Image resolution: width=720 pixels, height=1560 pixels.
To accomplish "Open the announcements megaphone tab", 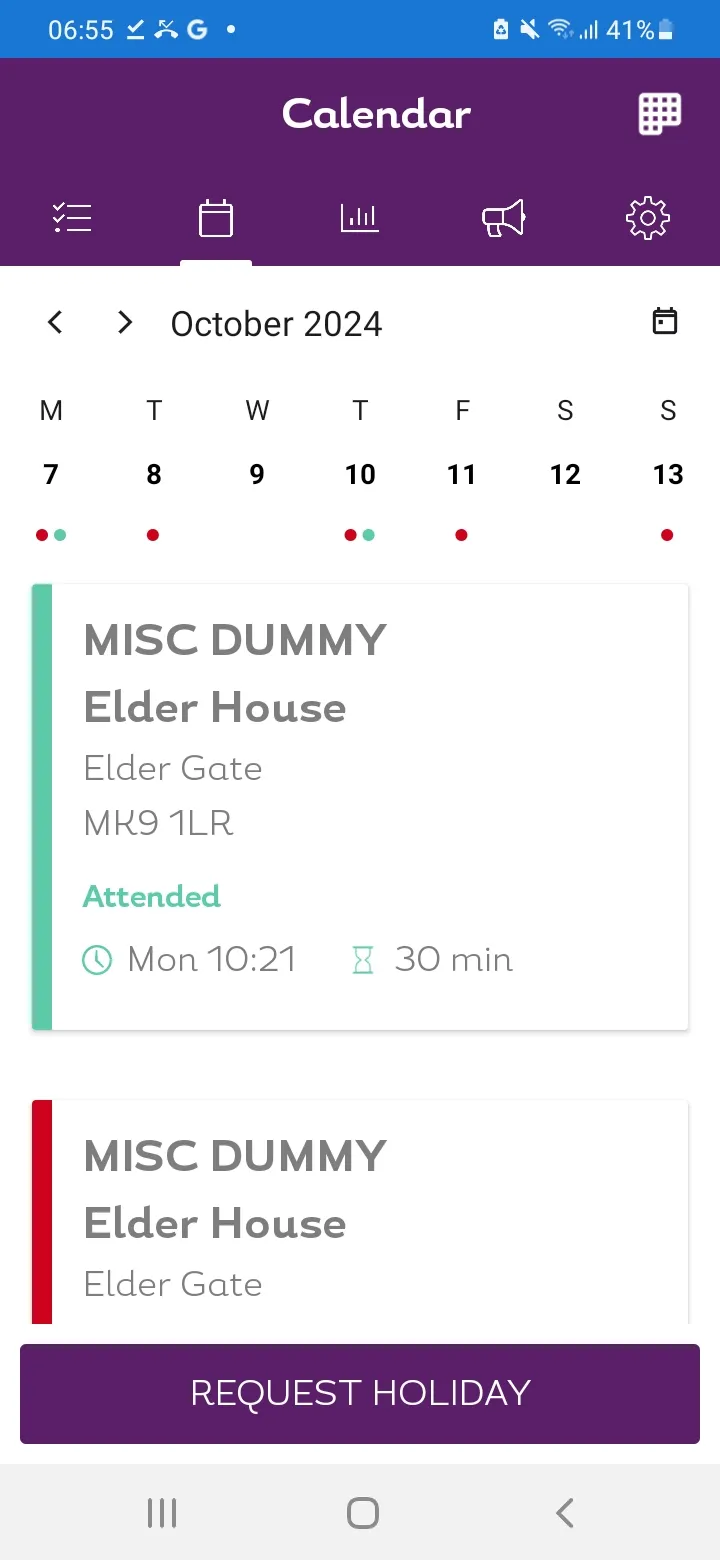I will (503, 218).
